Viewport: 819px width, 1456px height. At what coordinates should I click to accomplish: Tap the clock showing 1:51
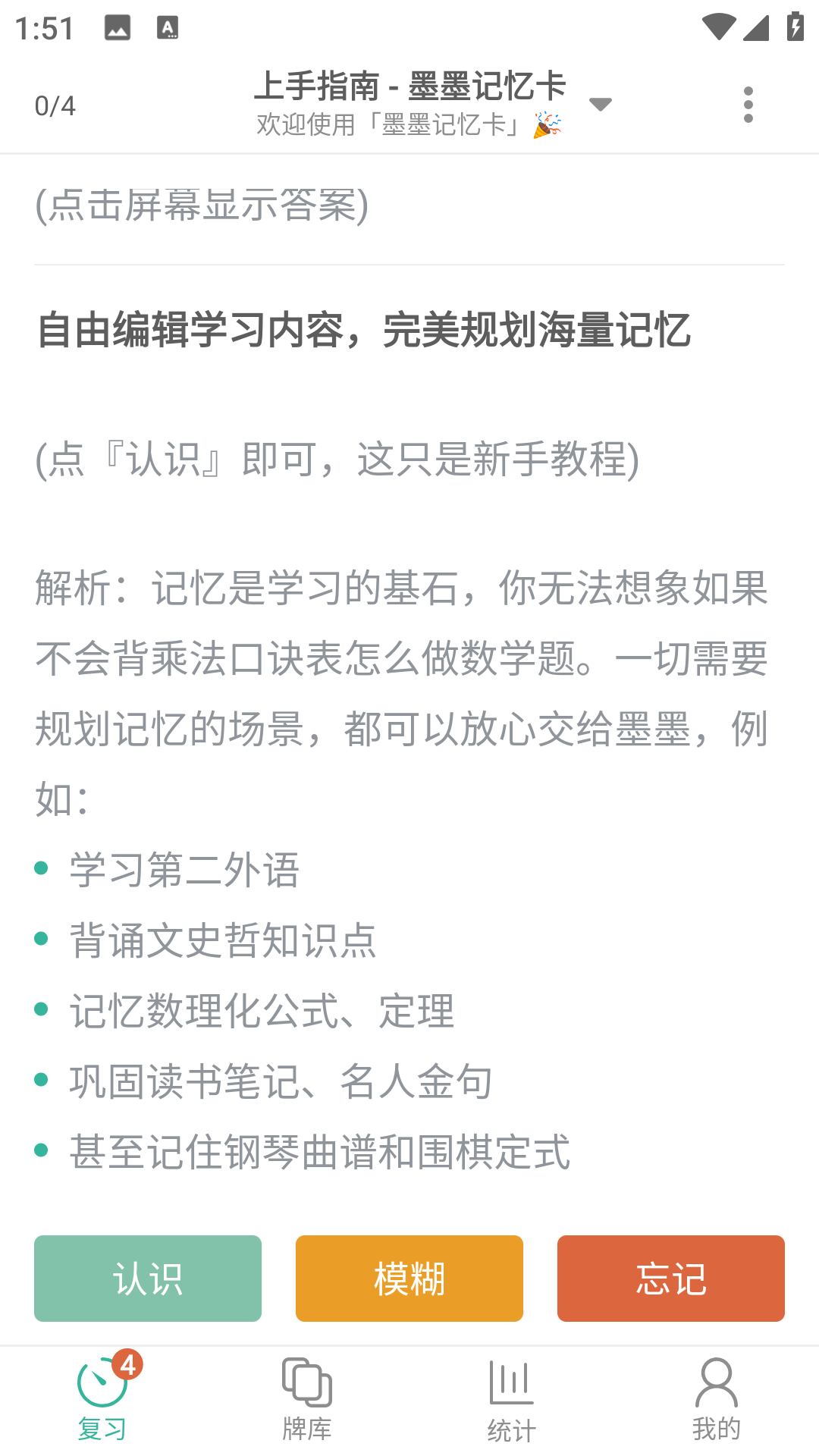click(45, 28)
